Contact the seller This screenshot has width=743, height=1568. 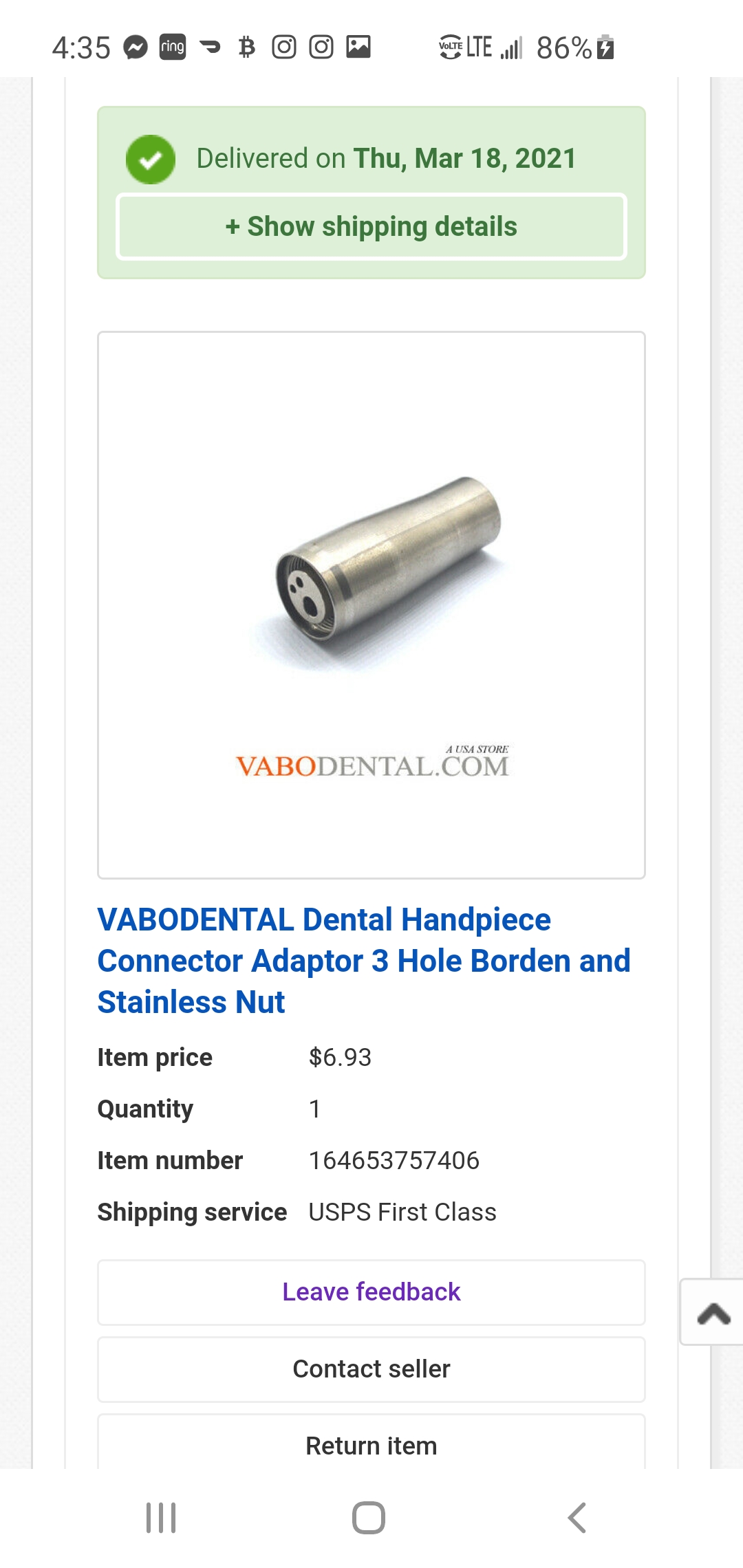coord(371,1369)
